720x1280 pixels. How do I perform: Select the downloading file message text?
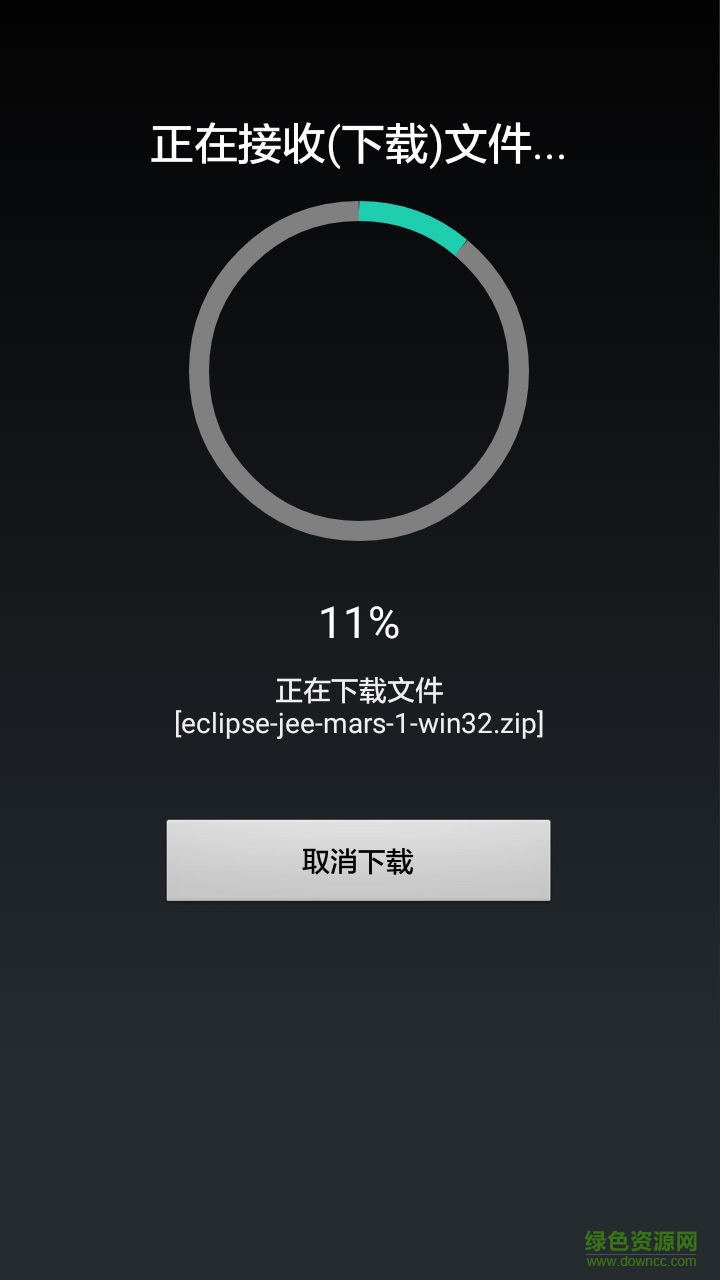point(360,688)
